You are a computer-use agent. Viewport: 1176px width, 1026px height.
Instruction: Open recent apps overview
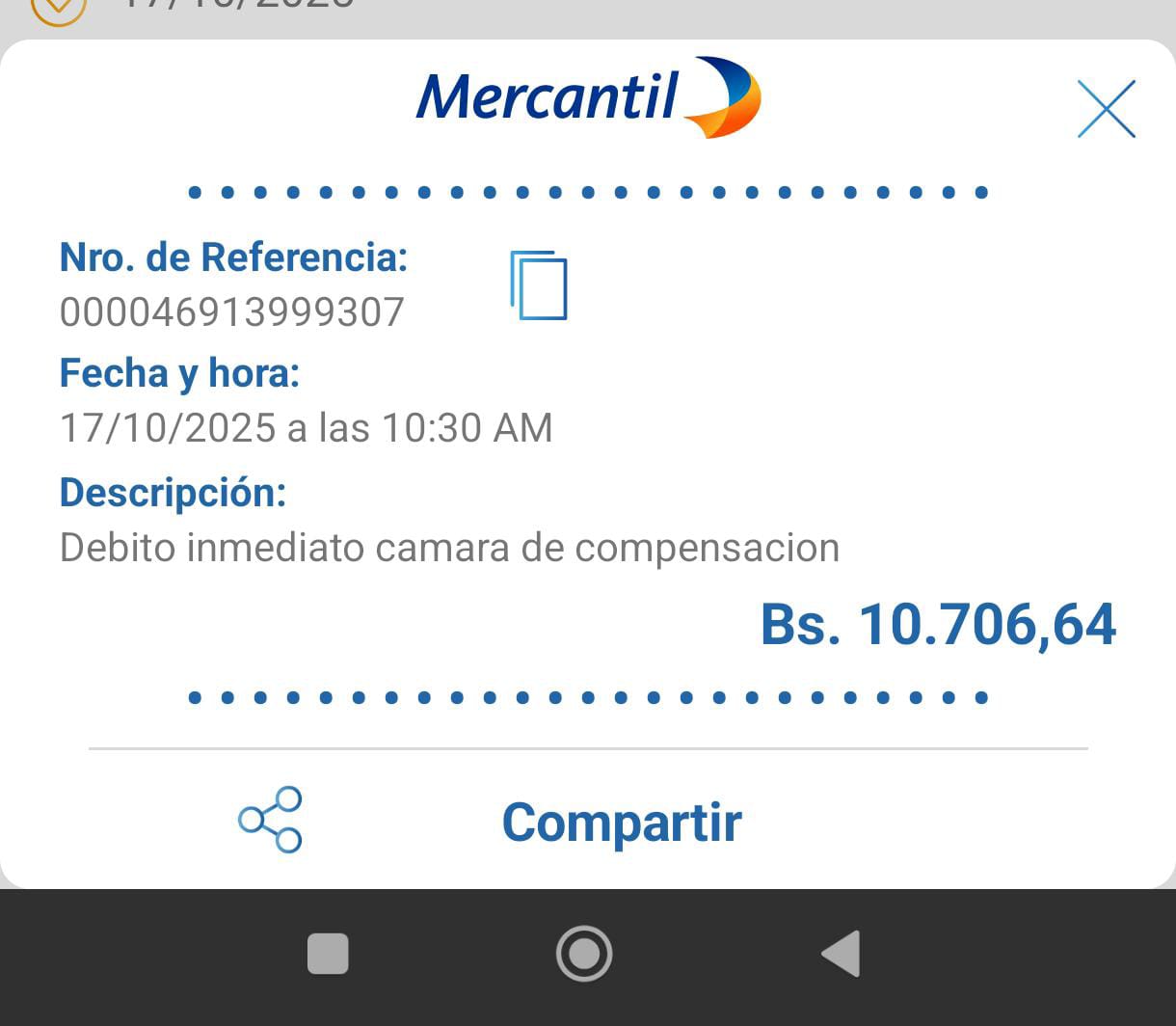(x=328, y=954)
